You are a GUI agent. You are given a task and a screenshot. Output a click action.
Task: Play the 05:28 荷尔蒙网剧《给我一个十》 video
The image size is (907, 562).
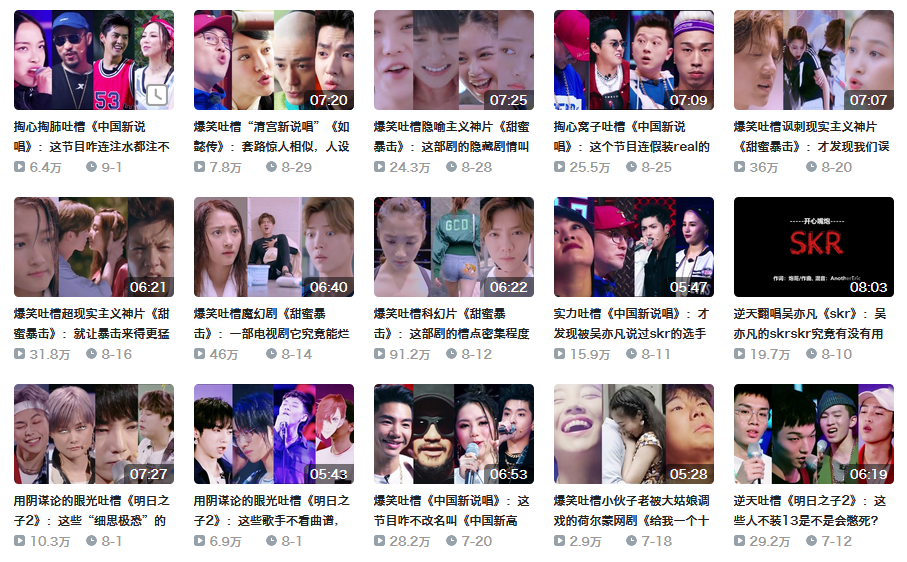(x=633, y=434)
